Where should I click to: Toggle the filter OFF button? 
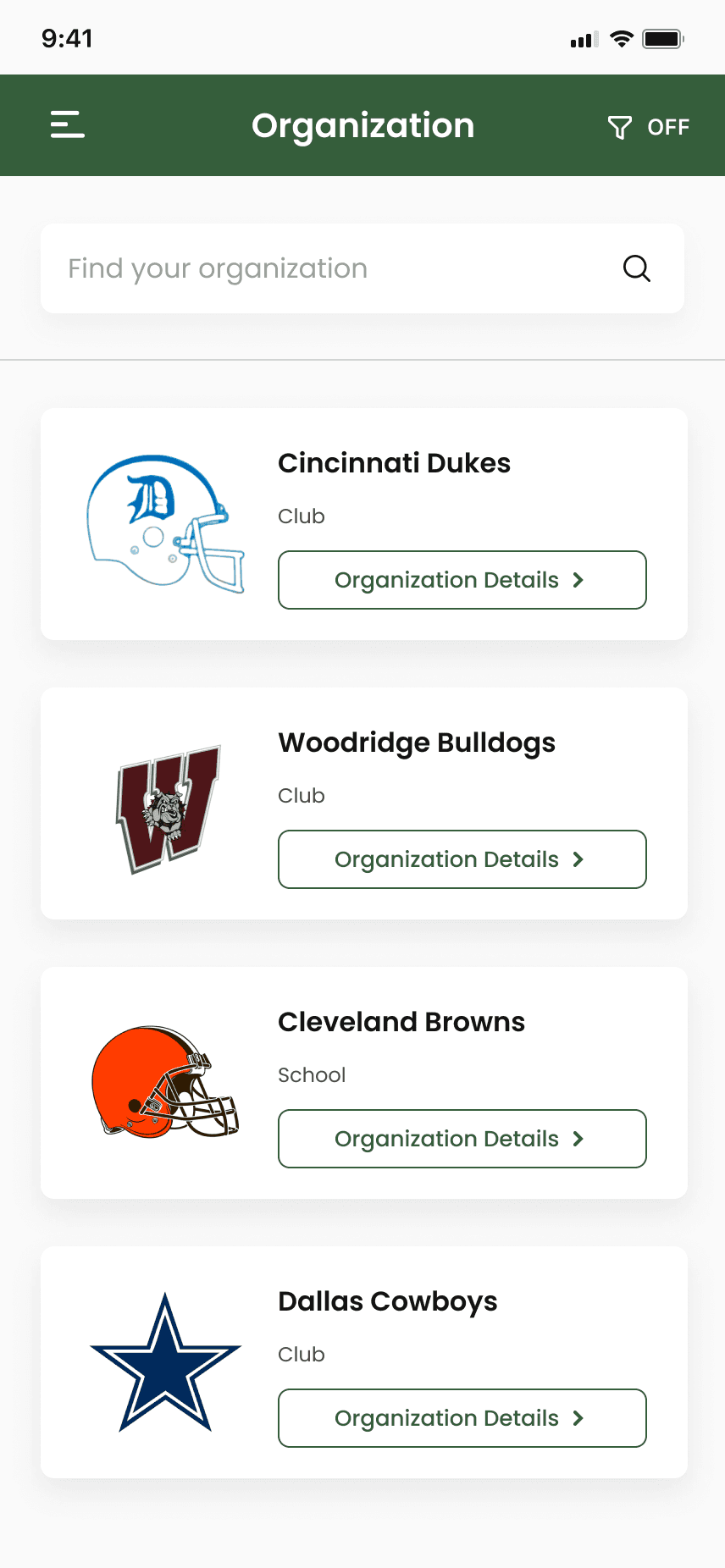pos(649,127)
